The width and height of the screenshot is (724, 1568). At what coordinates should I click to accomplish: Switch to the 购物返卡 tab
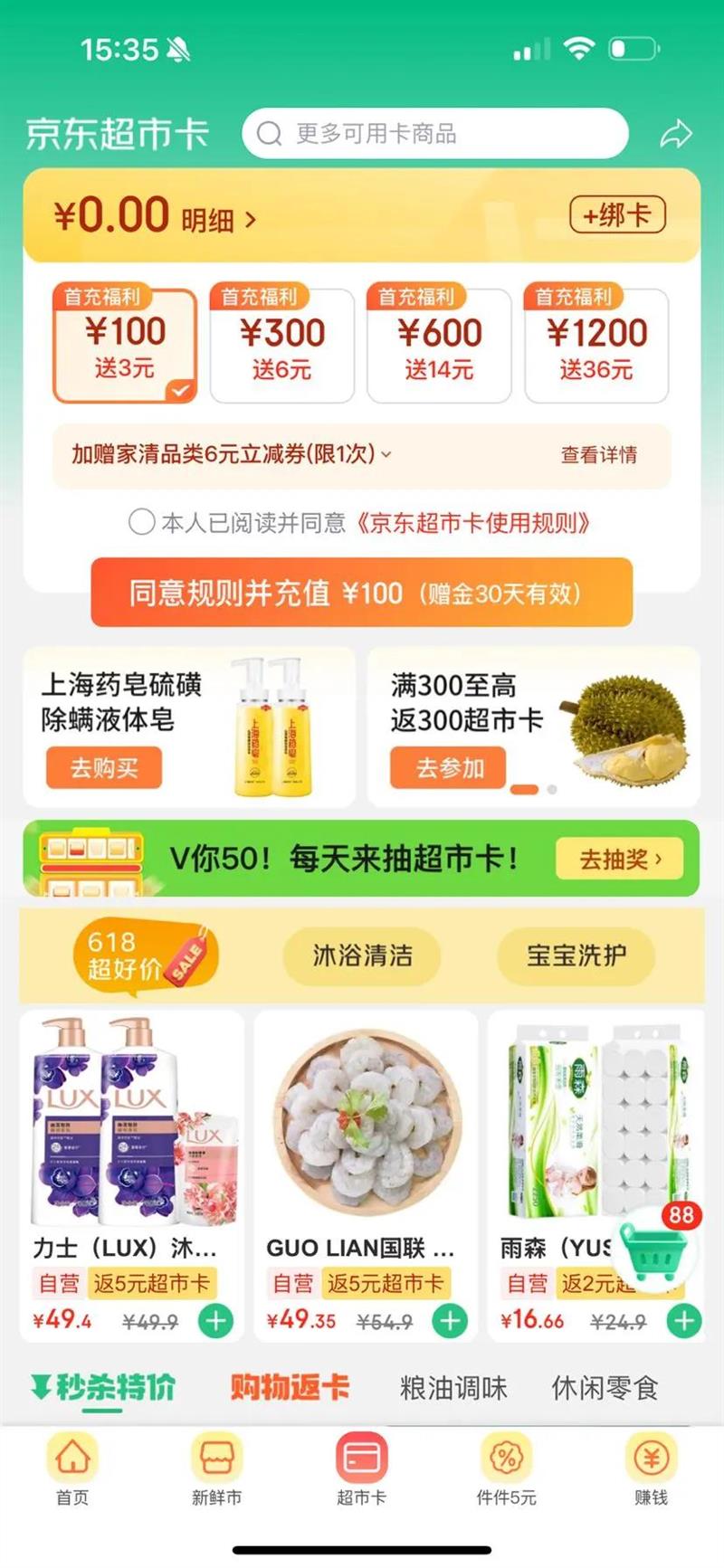click(290, 1387)
